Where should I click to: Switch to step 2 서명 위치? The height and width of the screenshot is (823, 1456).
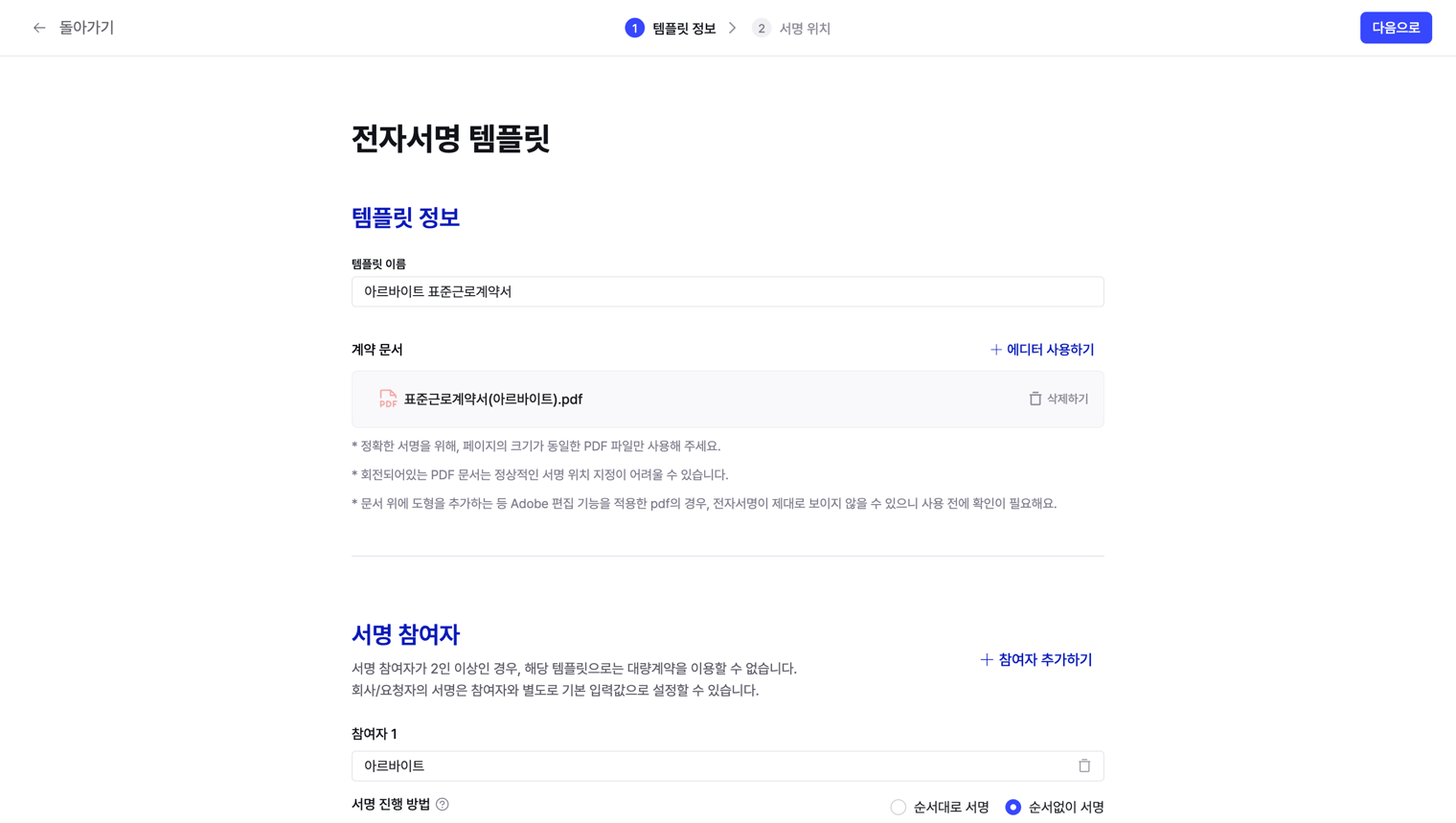tap(791, 29)
